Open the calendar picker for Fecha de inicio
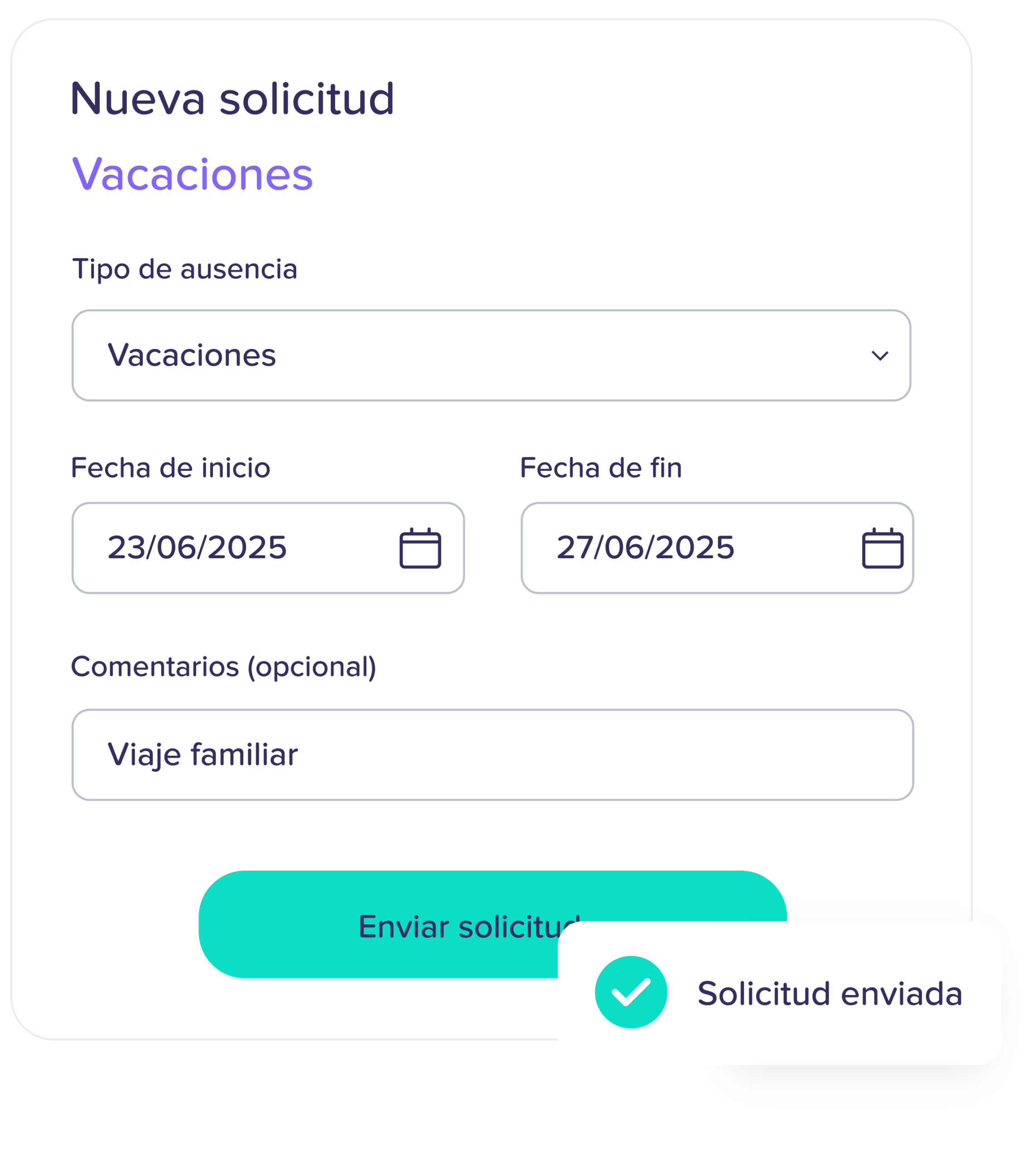Viewport: 1036px width, 1160px height. (x=420, y=548)
